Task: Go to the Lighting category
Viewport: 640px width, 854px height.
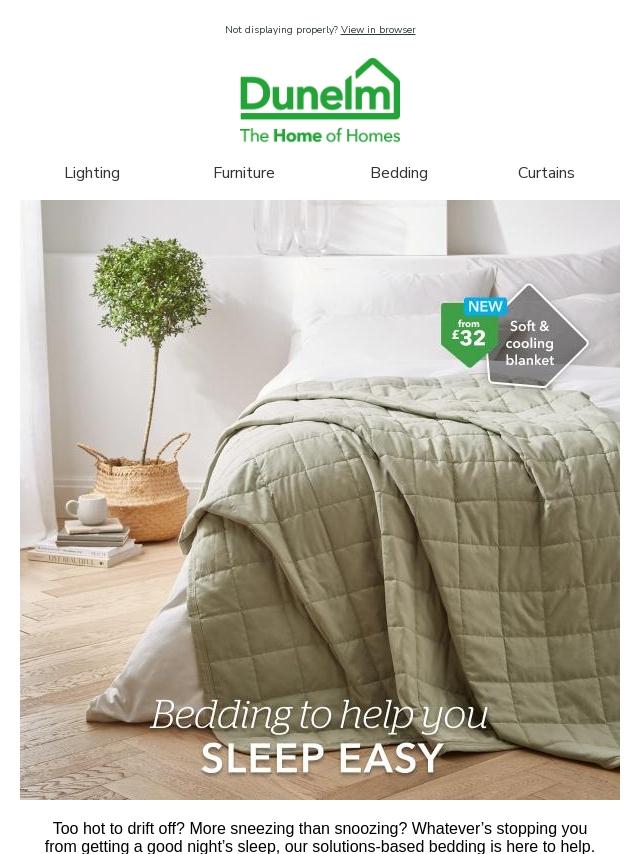Action: coord(92,173)
